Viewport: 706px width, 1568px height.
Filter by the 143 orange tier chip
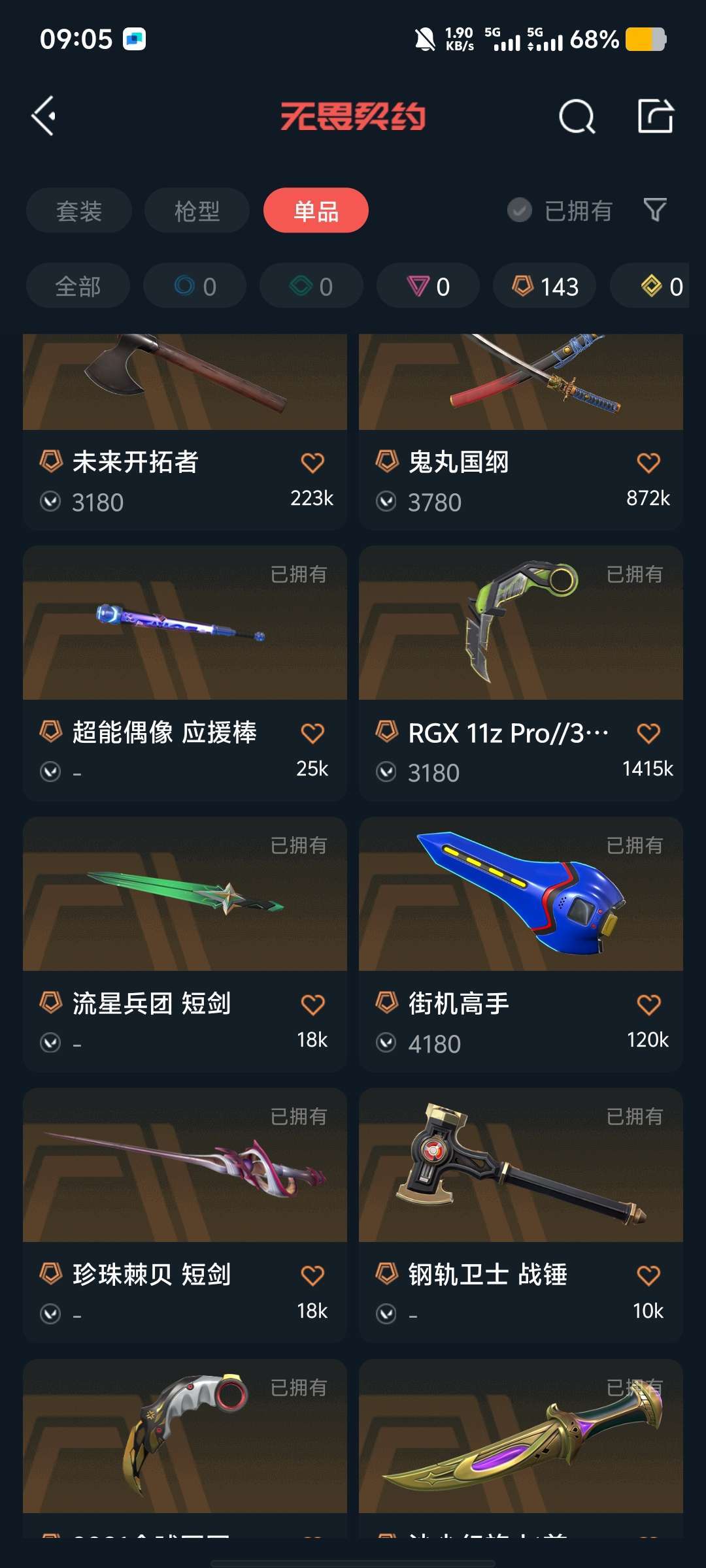pyautogui.click(x=545, y=286)
